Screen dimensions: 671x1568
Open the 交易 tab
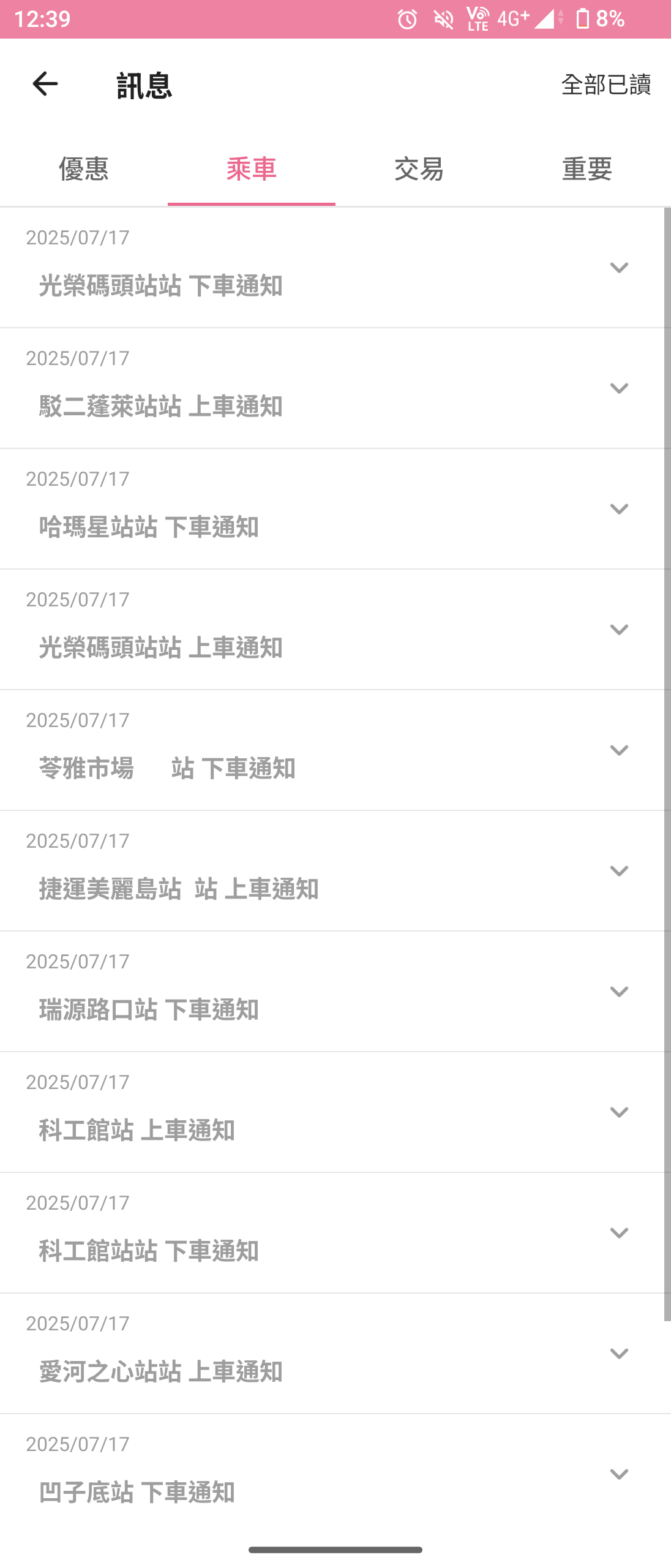(419, 168)
